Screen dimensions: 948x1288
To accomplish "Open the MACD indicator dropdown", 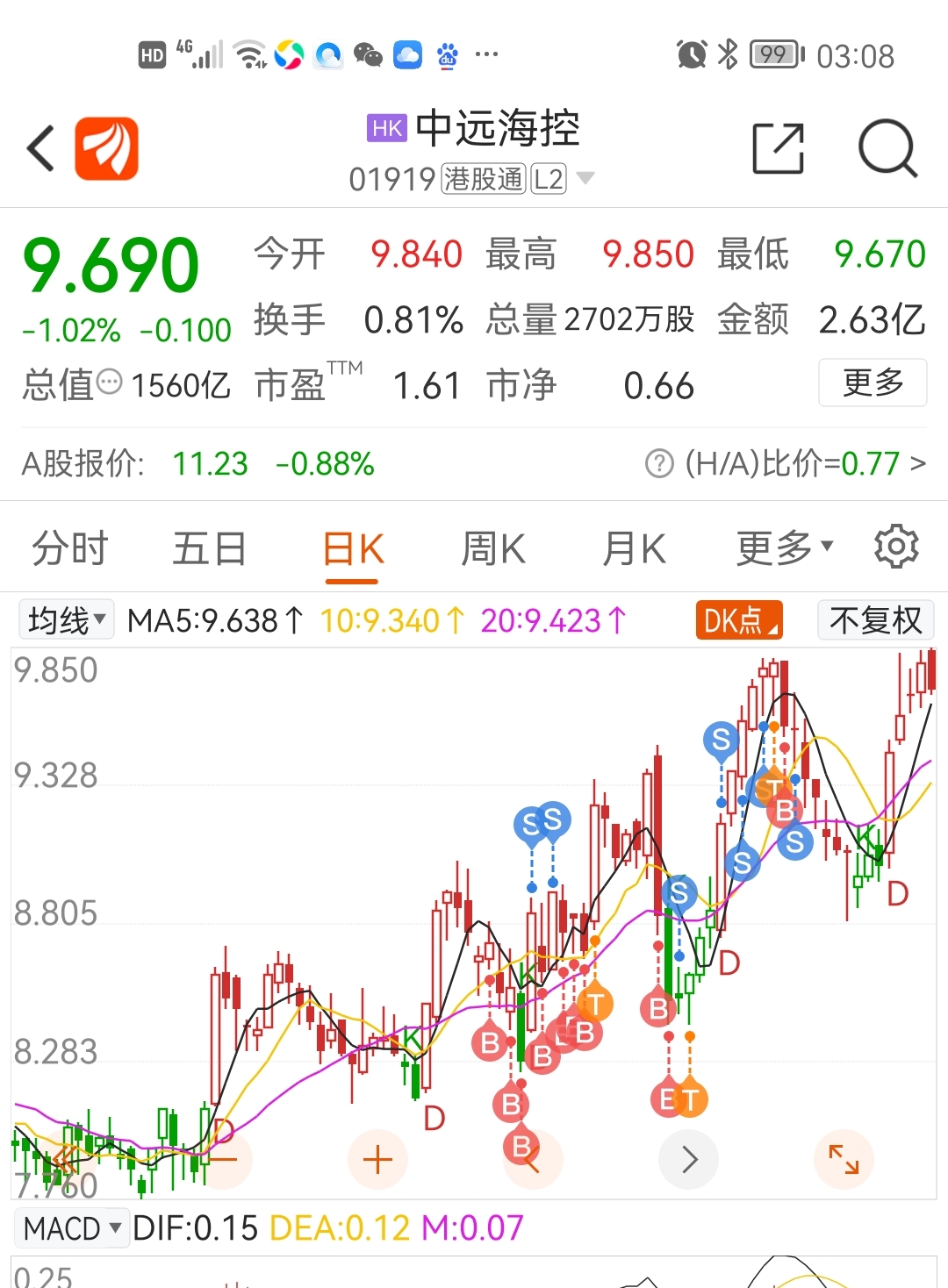I will (71, 1228).
